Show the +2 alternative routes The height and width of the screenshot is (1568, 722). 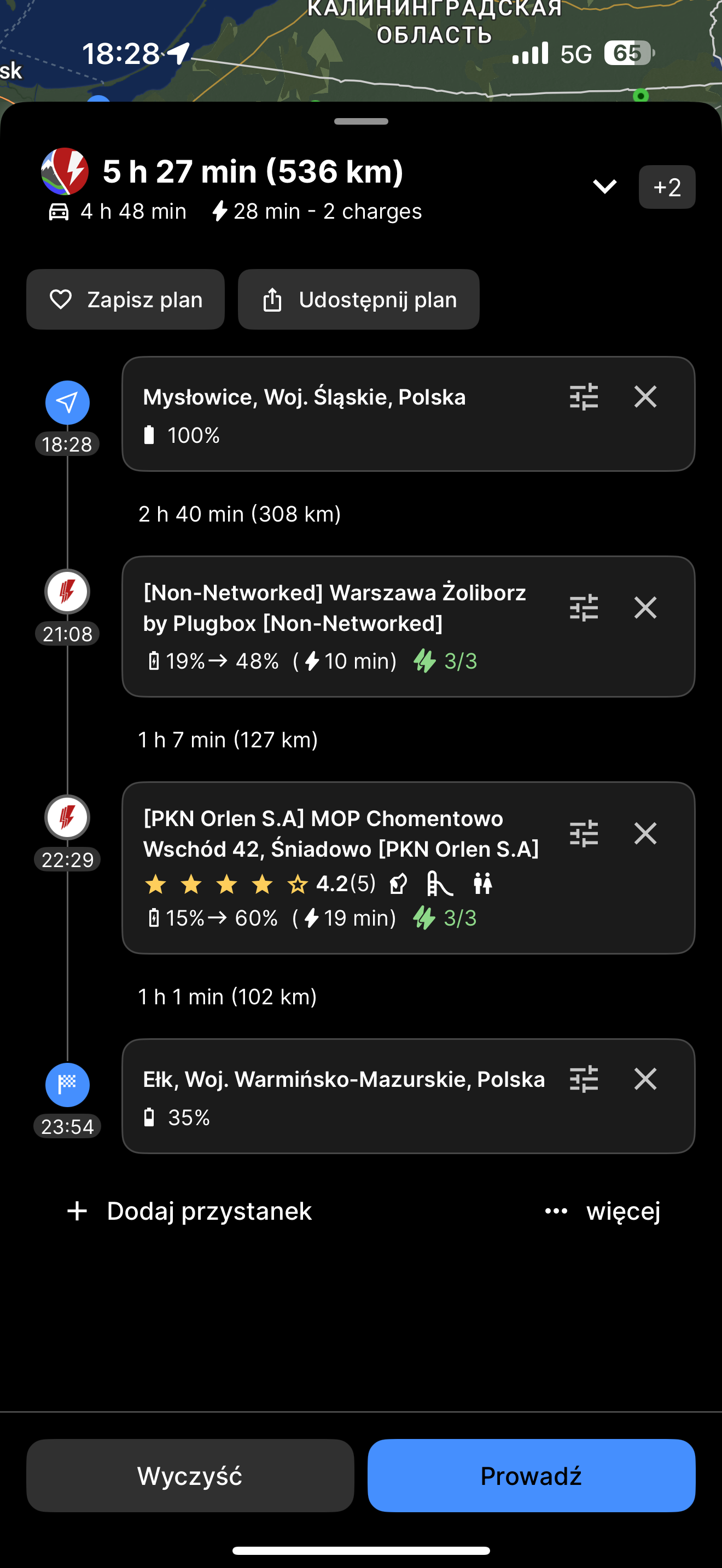tap(667, 187)
